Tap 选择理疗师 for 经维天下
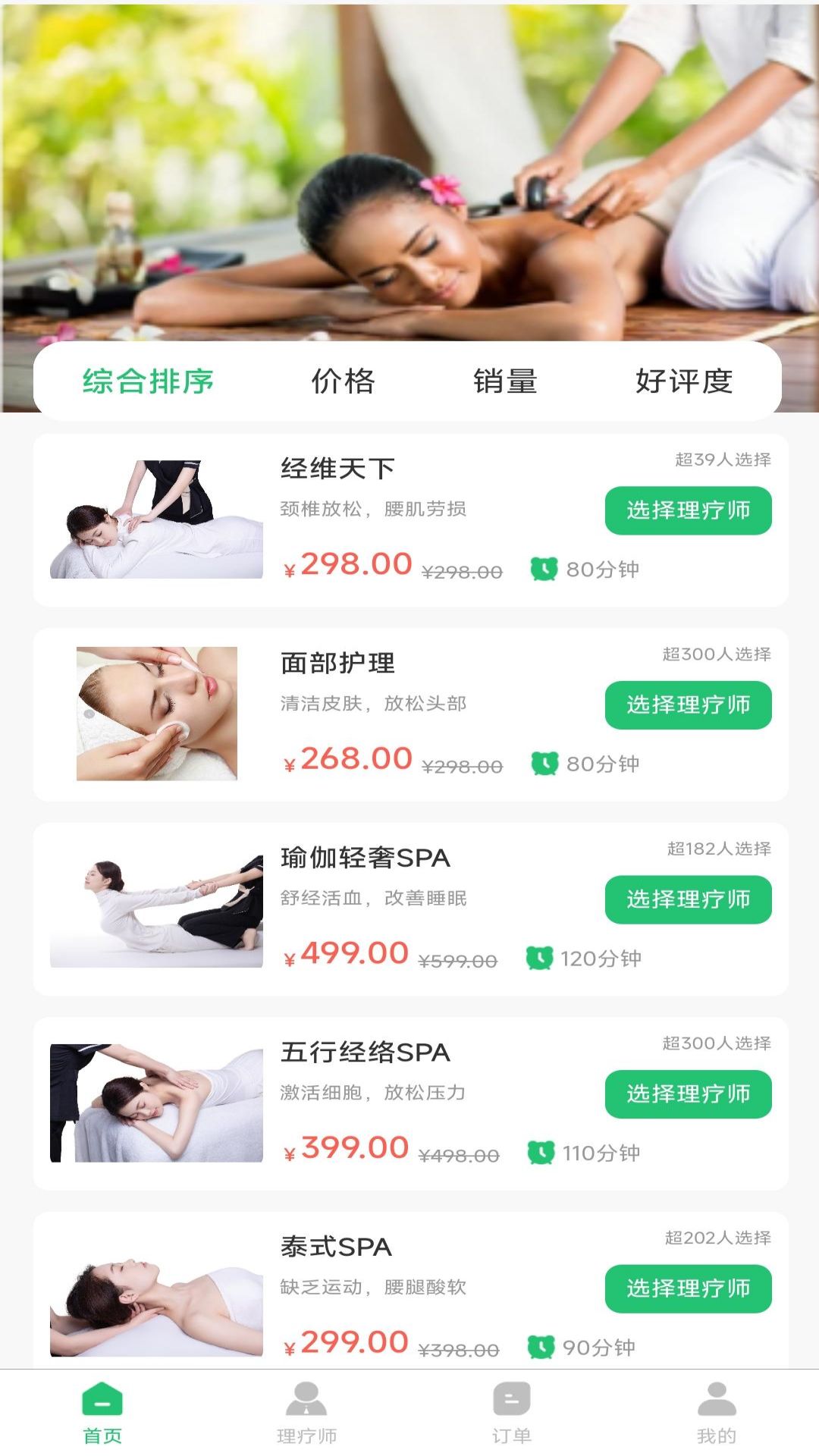 [x=688, y=511]
